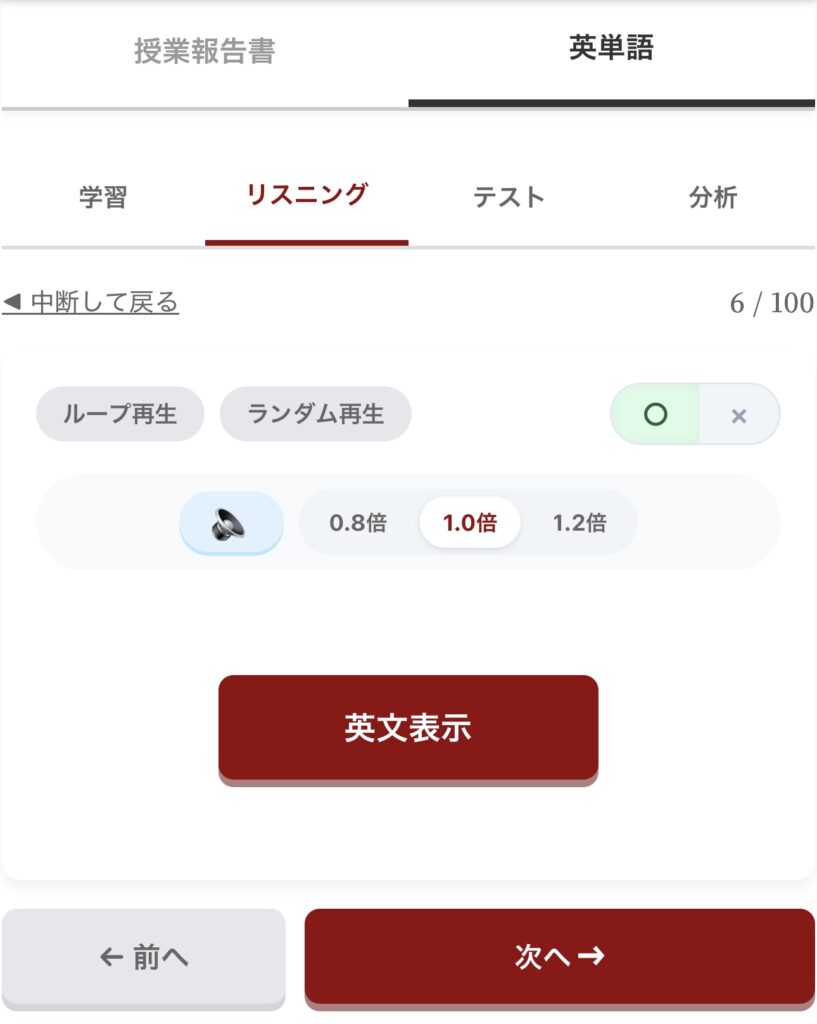Mark the word as correct with ○
Image resolution: width=817 pixels, height=1024 pixels.
click(x=656, y=414)
